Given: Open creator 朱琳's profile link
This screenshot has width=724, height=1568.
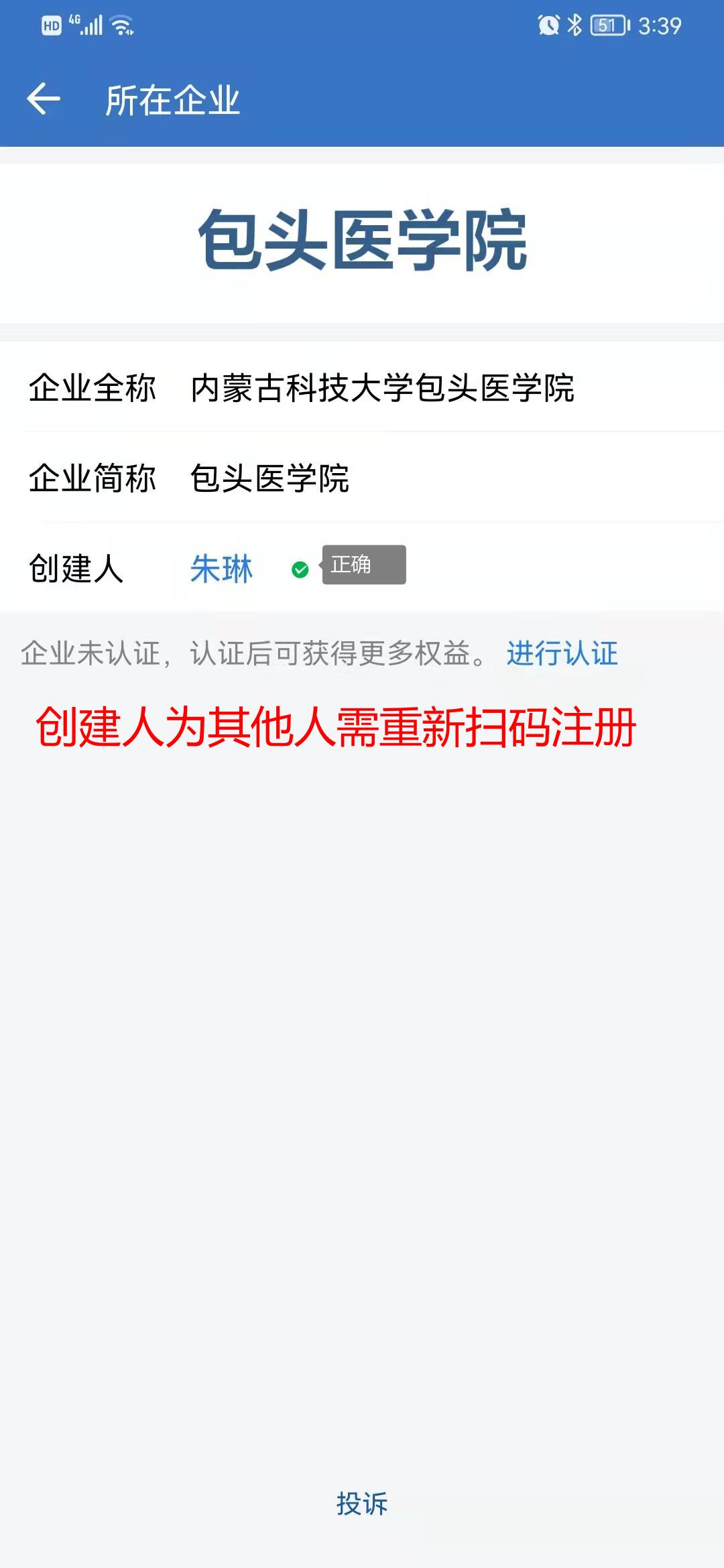Looking at the screenshot, I should (x=221, y=569).
